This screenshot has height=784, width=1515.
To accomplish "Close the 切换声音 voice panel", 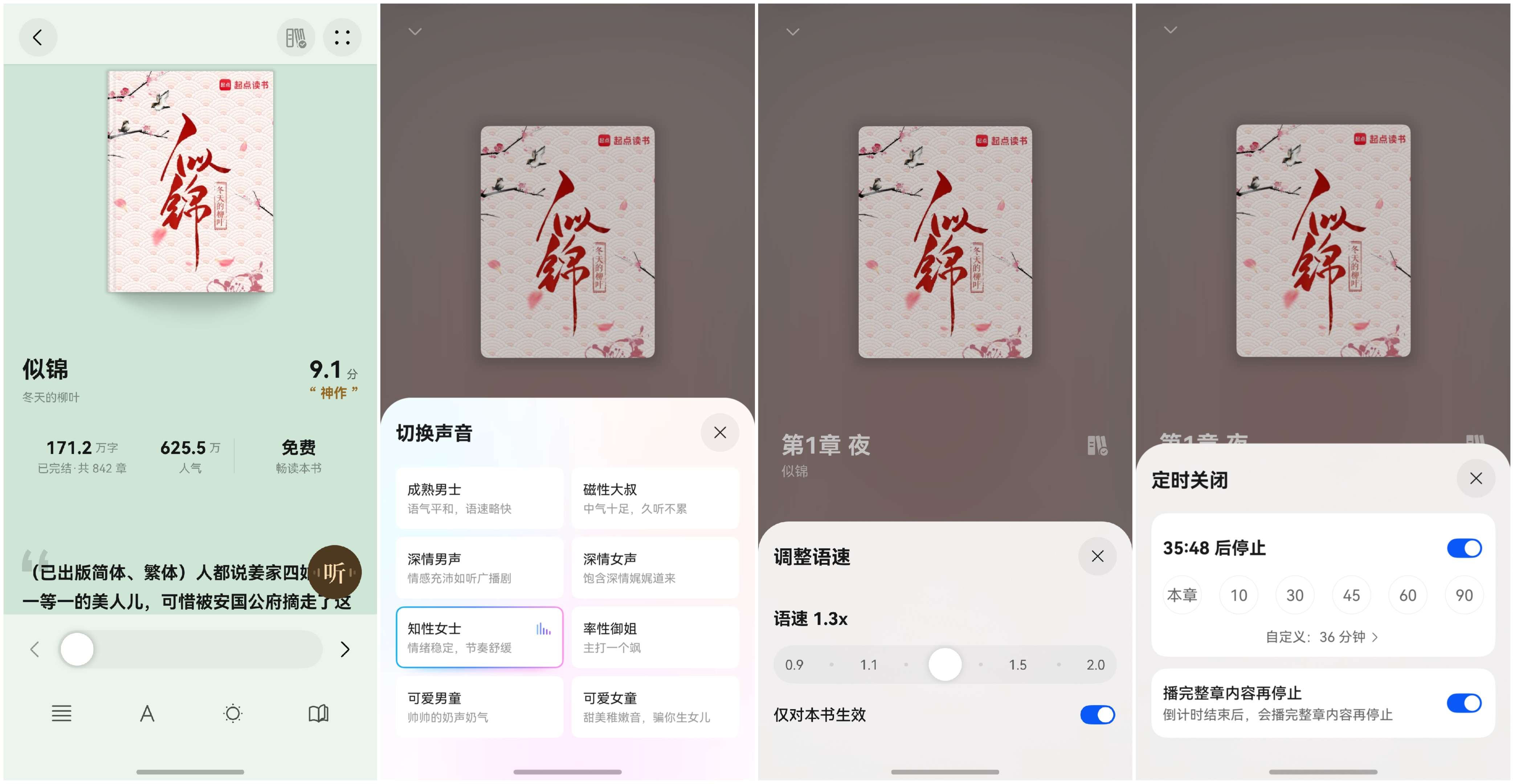I will point(719,433).
